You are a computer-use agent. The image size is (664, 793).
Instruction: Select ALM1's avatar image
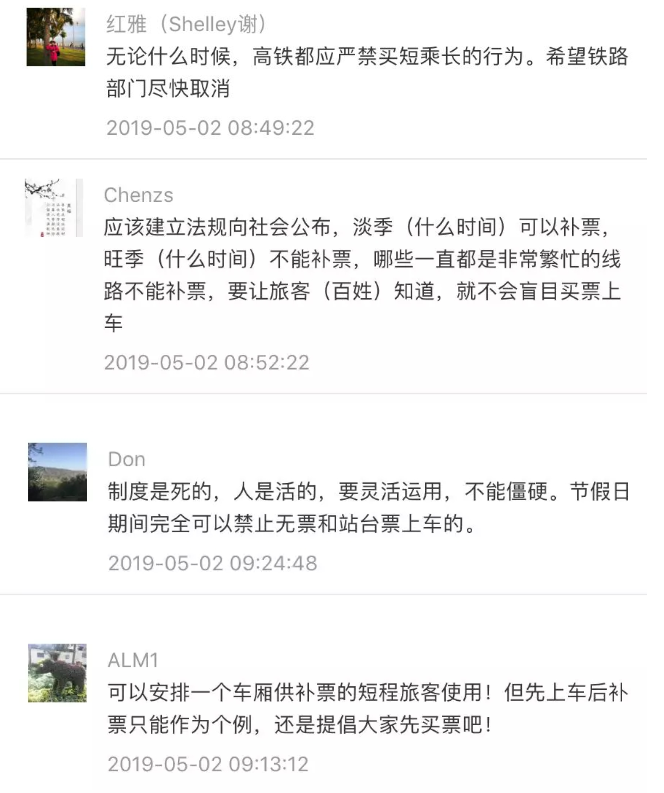[x=57, y=672]
